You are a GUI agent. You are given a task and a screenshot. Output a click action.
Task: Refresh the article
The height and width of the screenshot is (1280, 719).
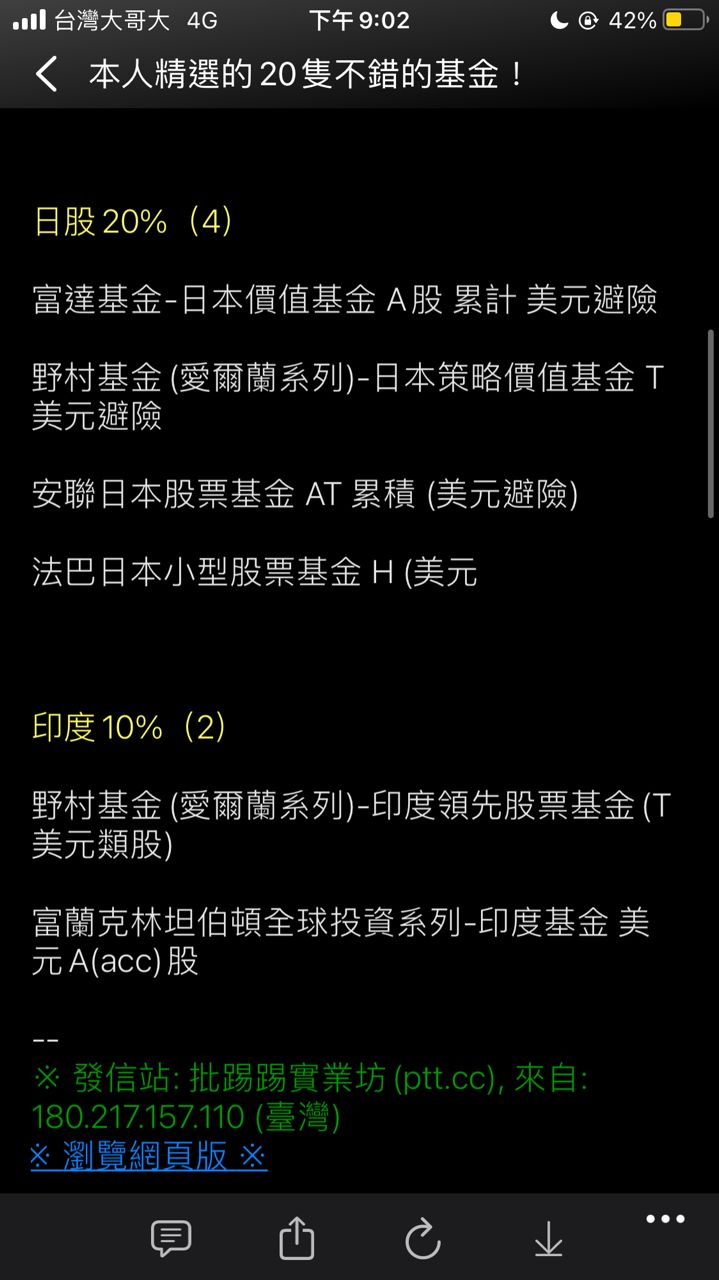tap(423, 1240)
